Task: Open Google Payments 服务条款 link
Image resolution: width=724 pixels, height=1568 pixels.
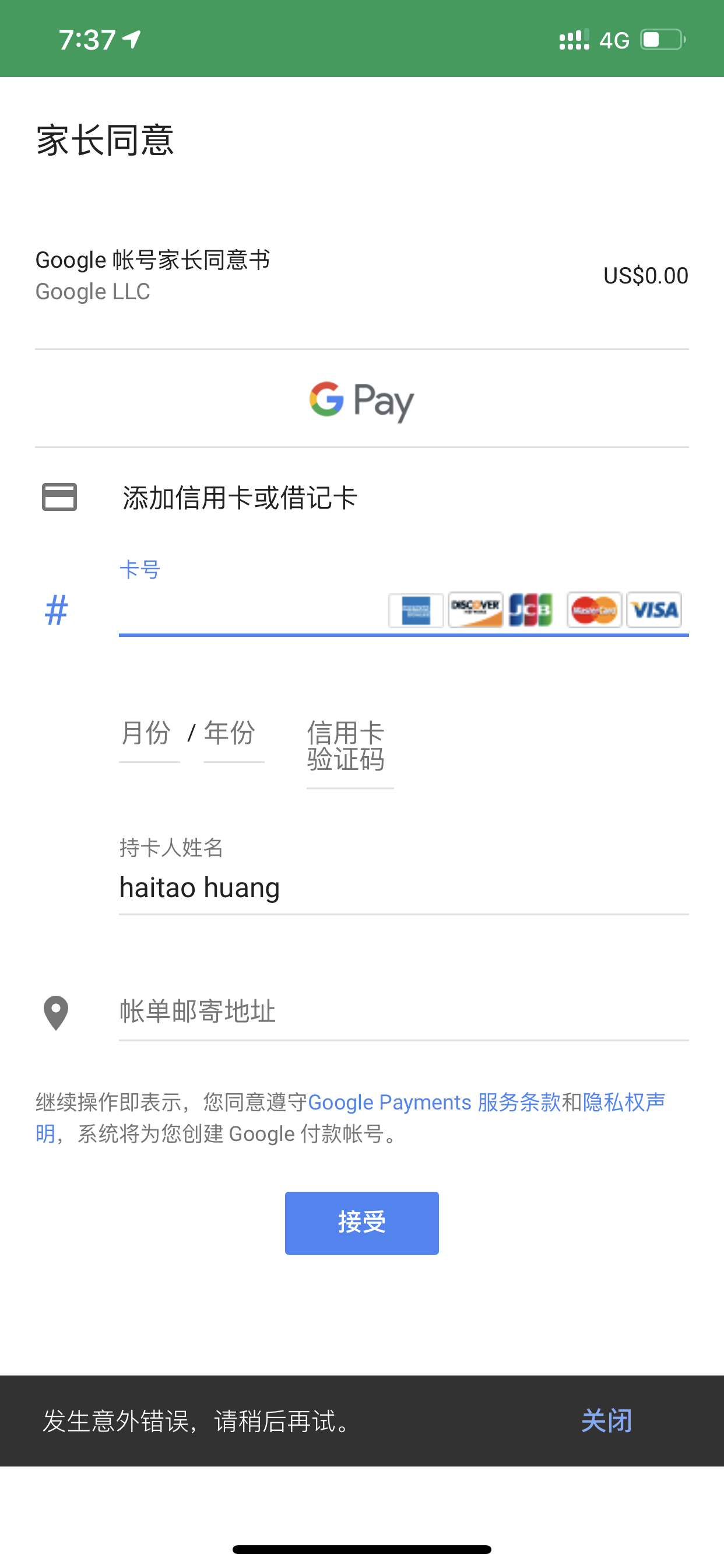Action: point(434,1102)
